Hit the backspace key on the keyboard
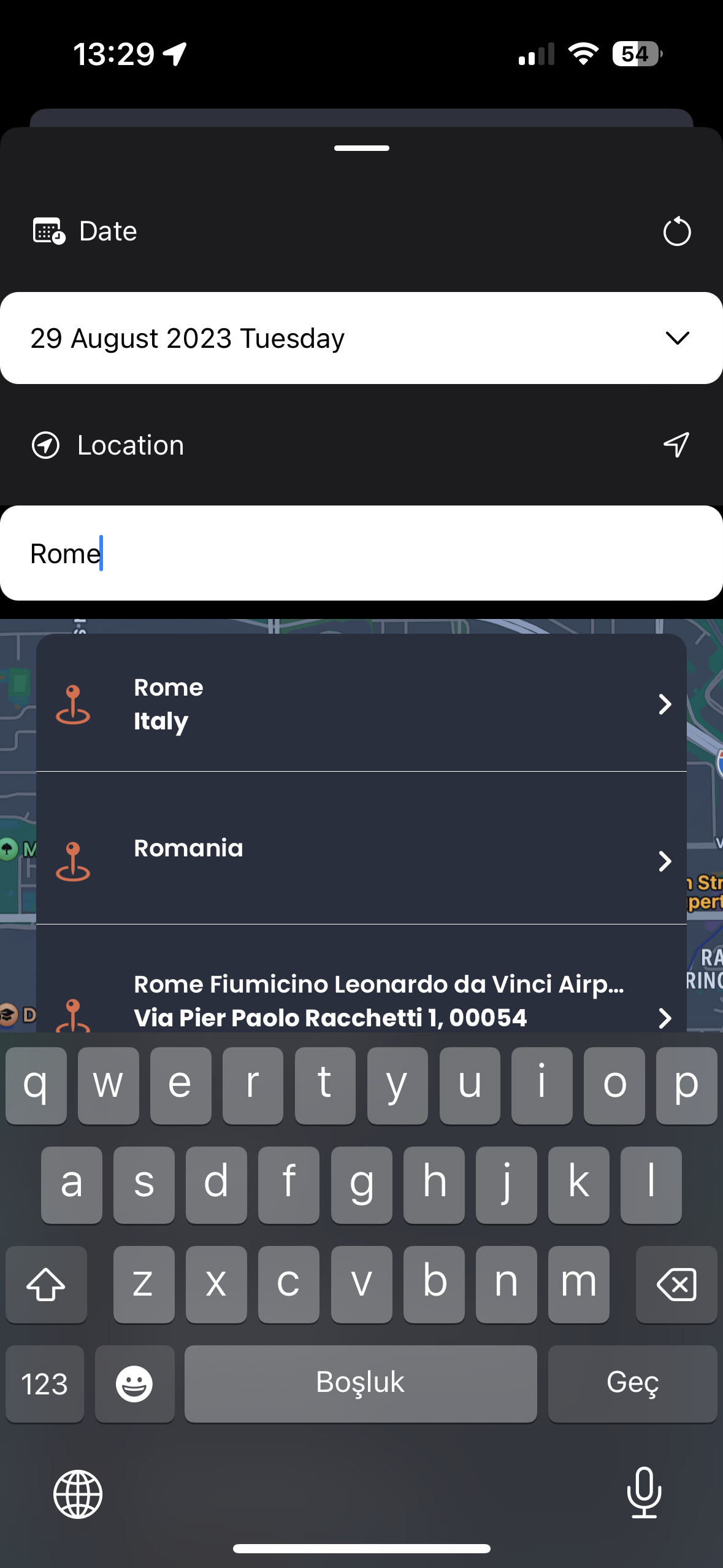 (676, 1284)
